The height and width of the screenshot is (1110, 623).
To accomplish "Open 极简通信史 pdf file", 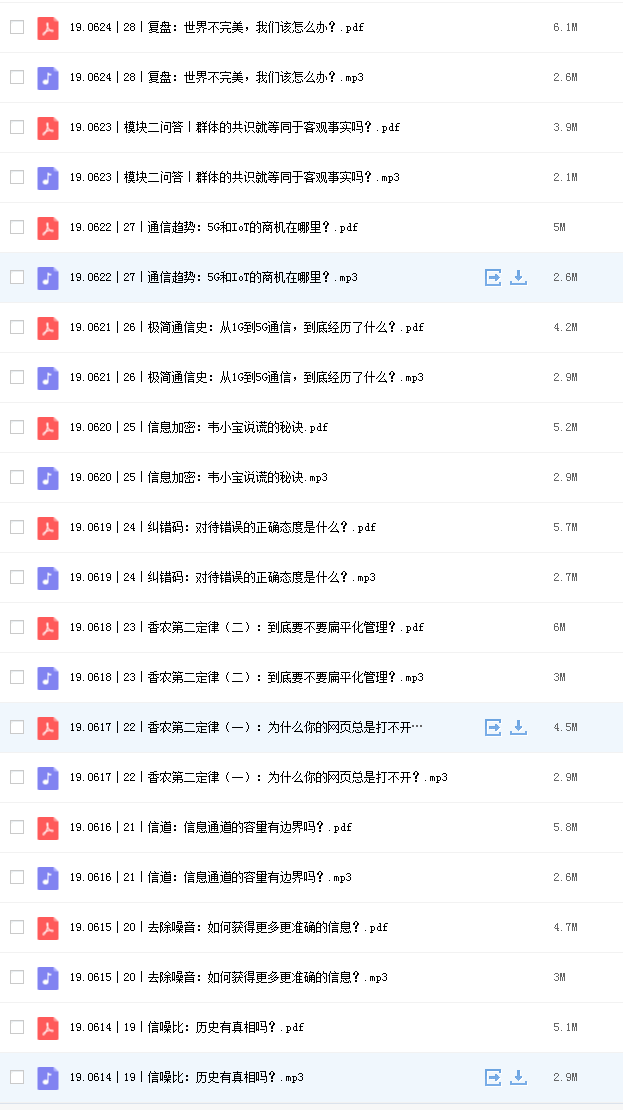I will pos(246,327).
